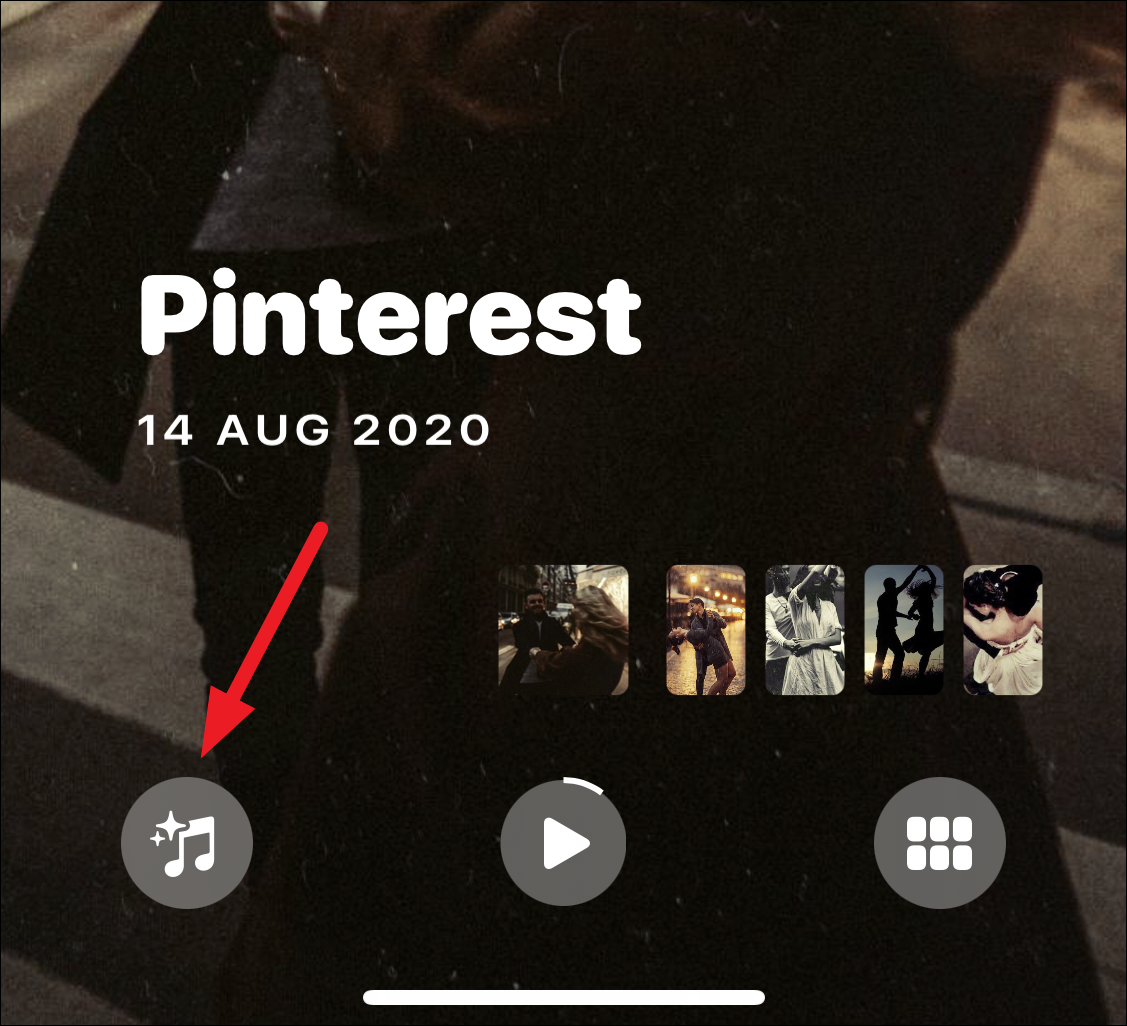The image size is (1127, 1026).
Task: Select the rainy night street couple photo
Action: pos(705,630)
